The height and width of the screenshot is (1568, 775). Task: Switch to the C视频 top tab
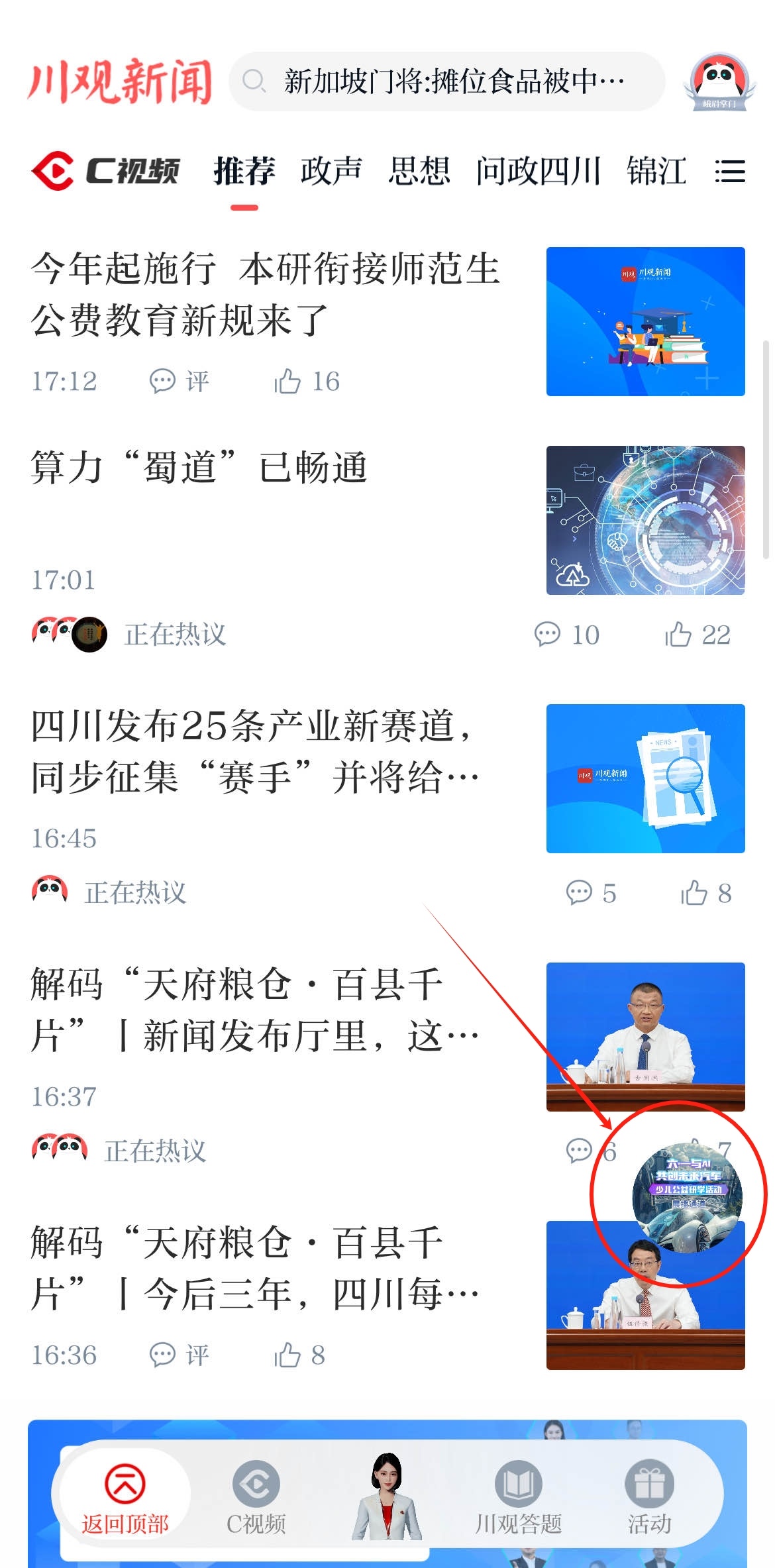pyautogui.click(x=106, y=171)
